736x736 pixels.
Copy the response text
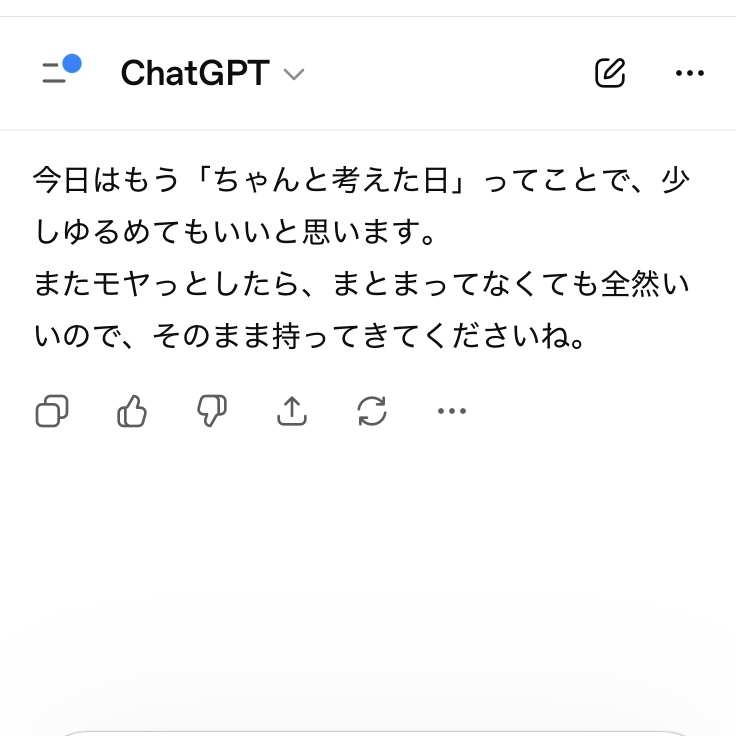tap(52, 411)
